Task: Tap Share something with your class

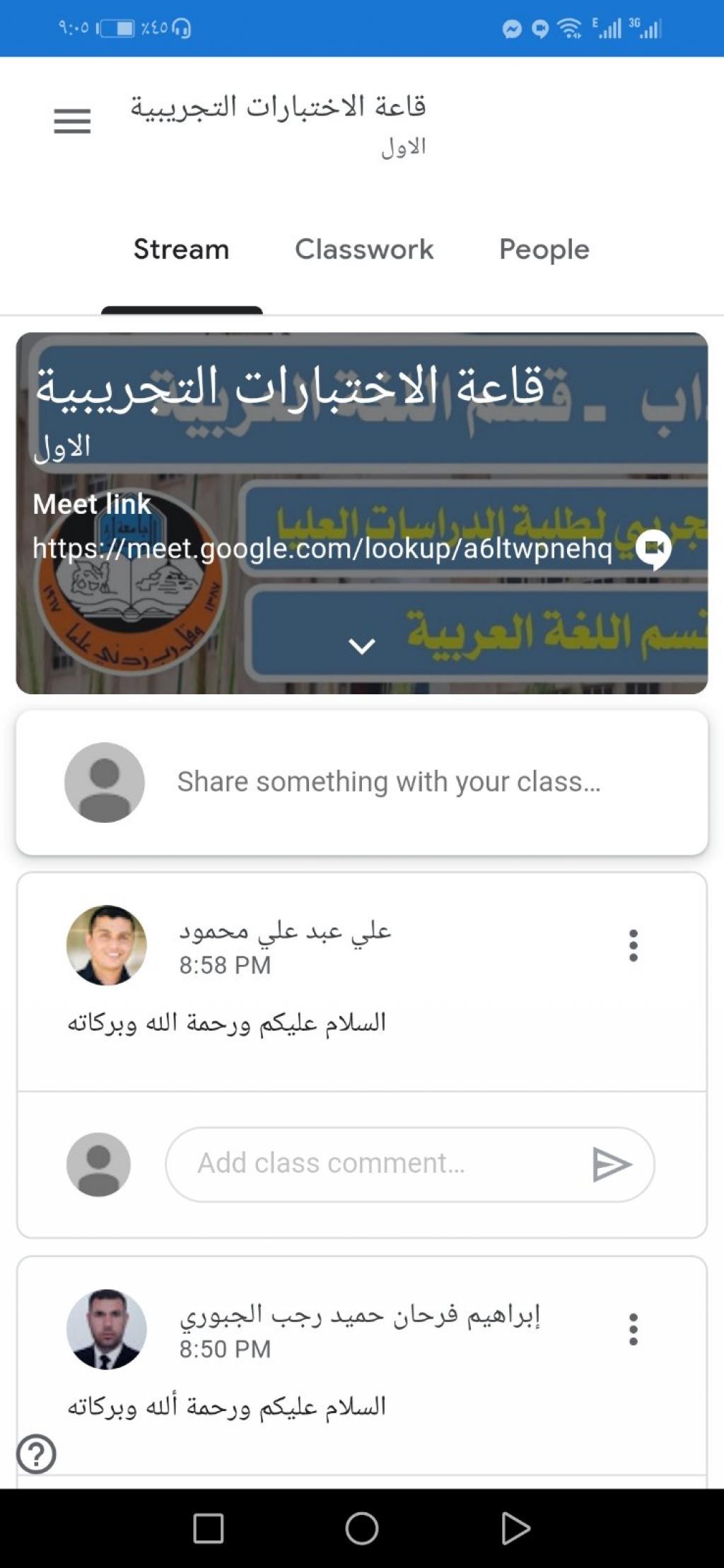Action: pos(388,782)
